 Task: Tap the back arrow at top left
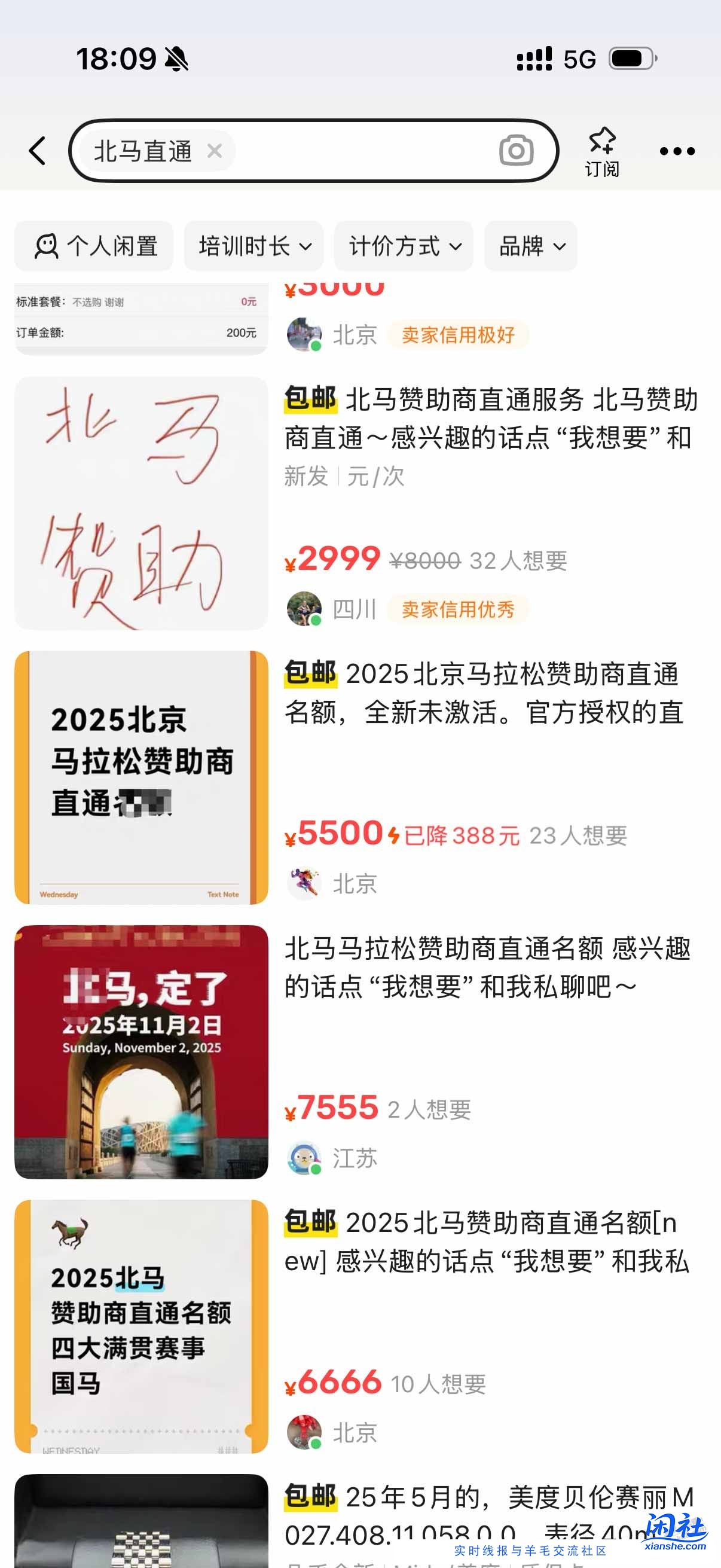[x=36, y=150]
